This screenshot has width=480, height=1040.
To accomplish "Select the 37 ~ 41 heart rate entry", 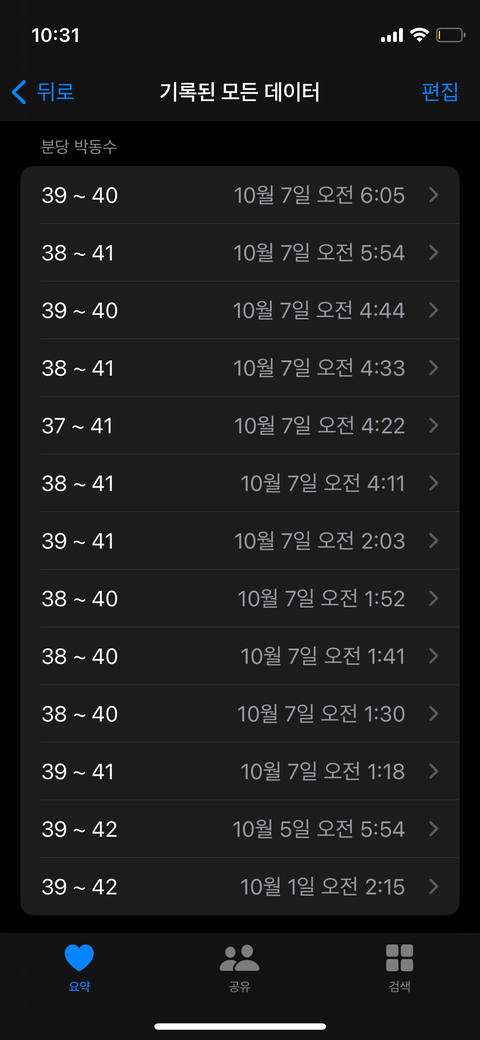I will (x=240, y=426).
